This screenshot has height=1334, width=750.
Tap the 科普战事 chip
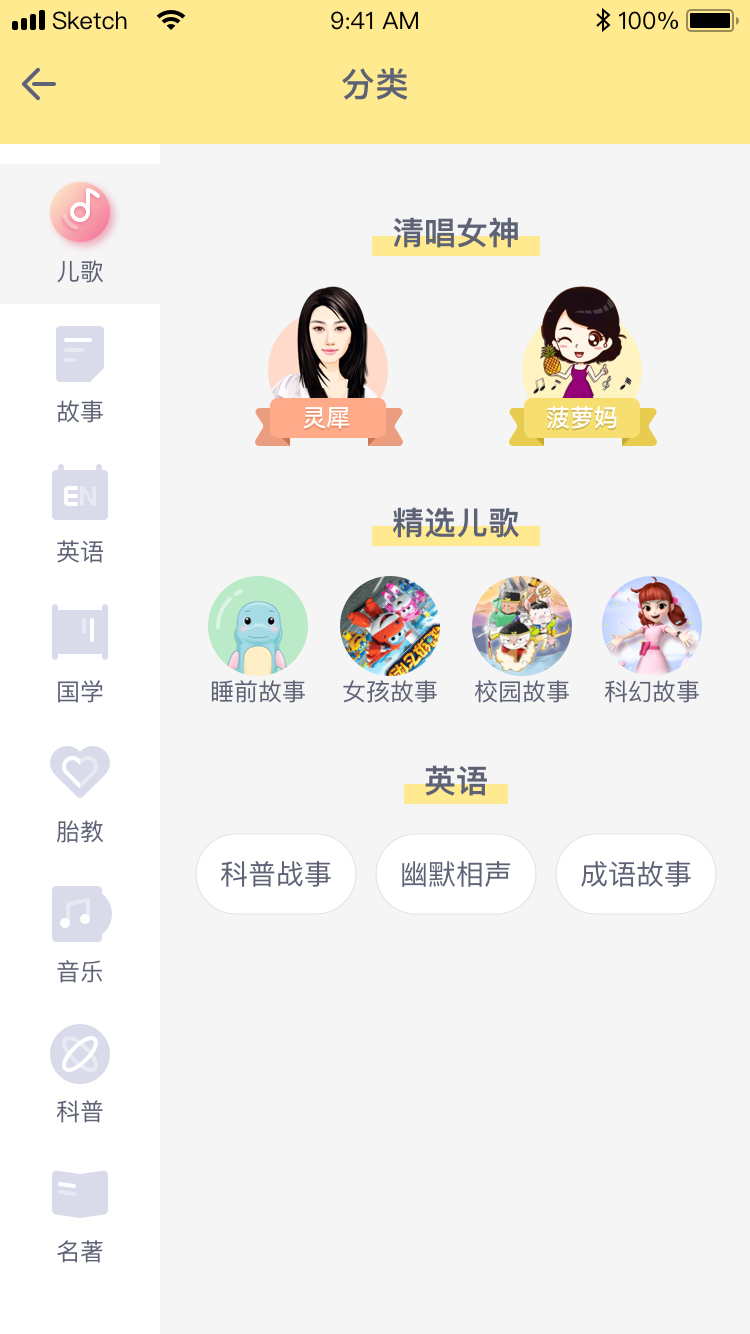(x=276, y=874)
